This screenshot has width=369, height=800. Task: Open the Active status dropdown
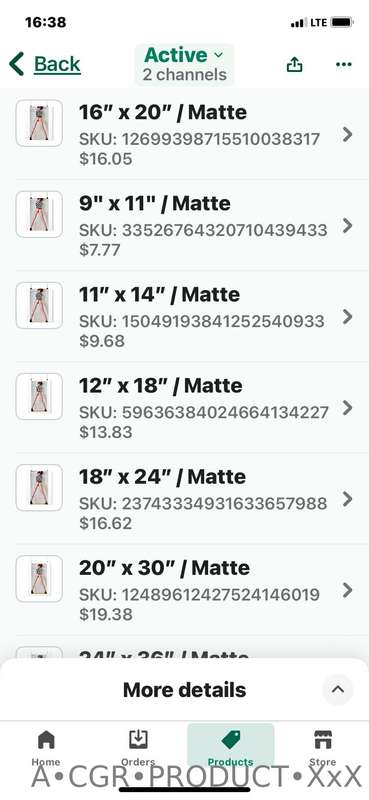pos(184,64)
